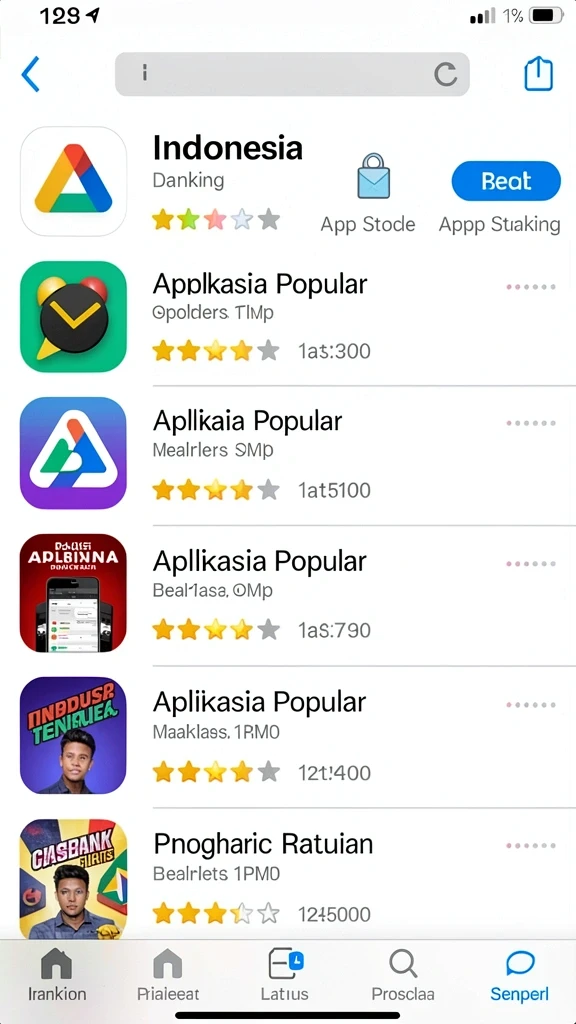Viewport: 576px width, 1024px height.
Task: Go back with the top-left arrow
Action: click(31, 74)
